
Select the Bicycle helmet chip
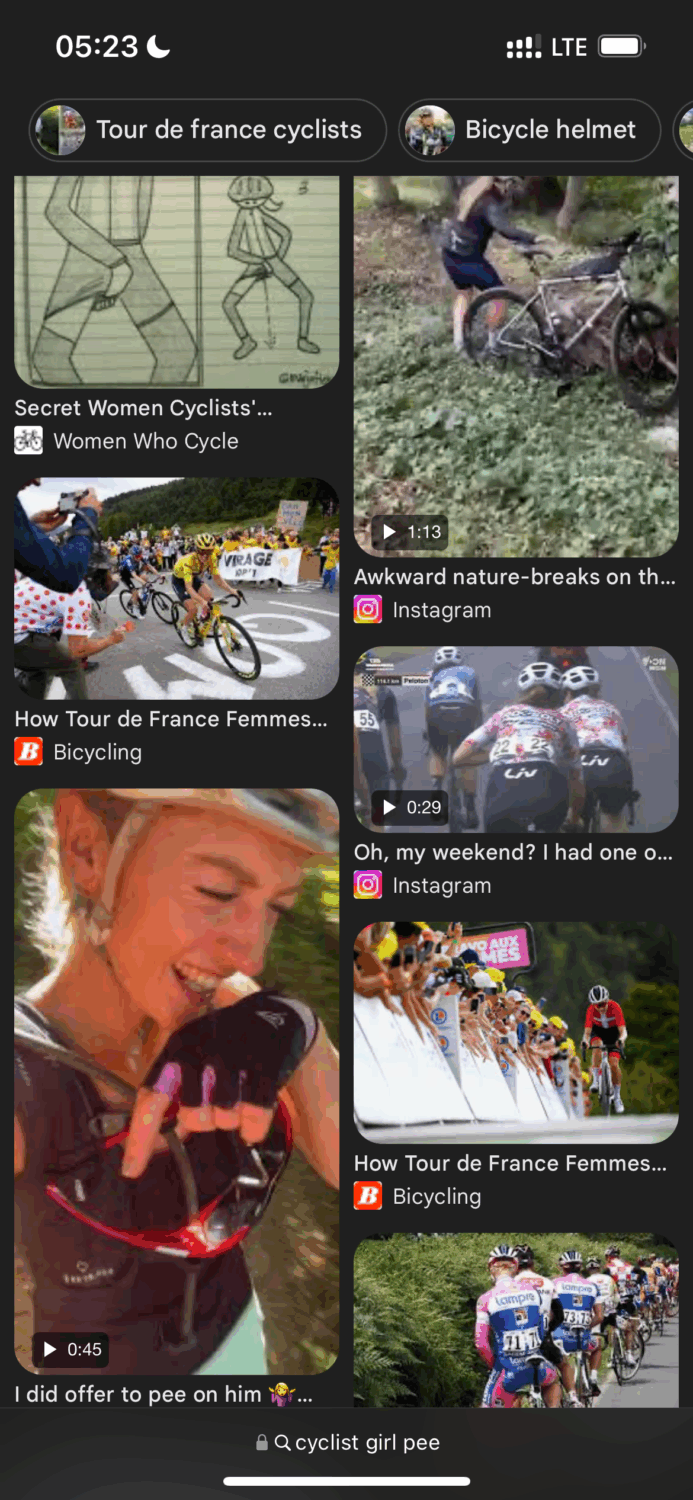(530, 130)
